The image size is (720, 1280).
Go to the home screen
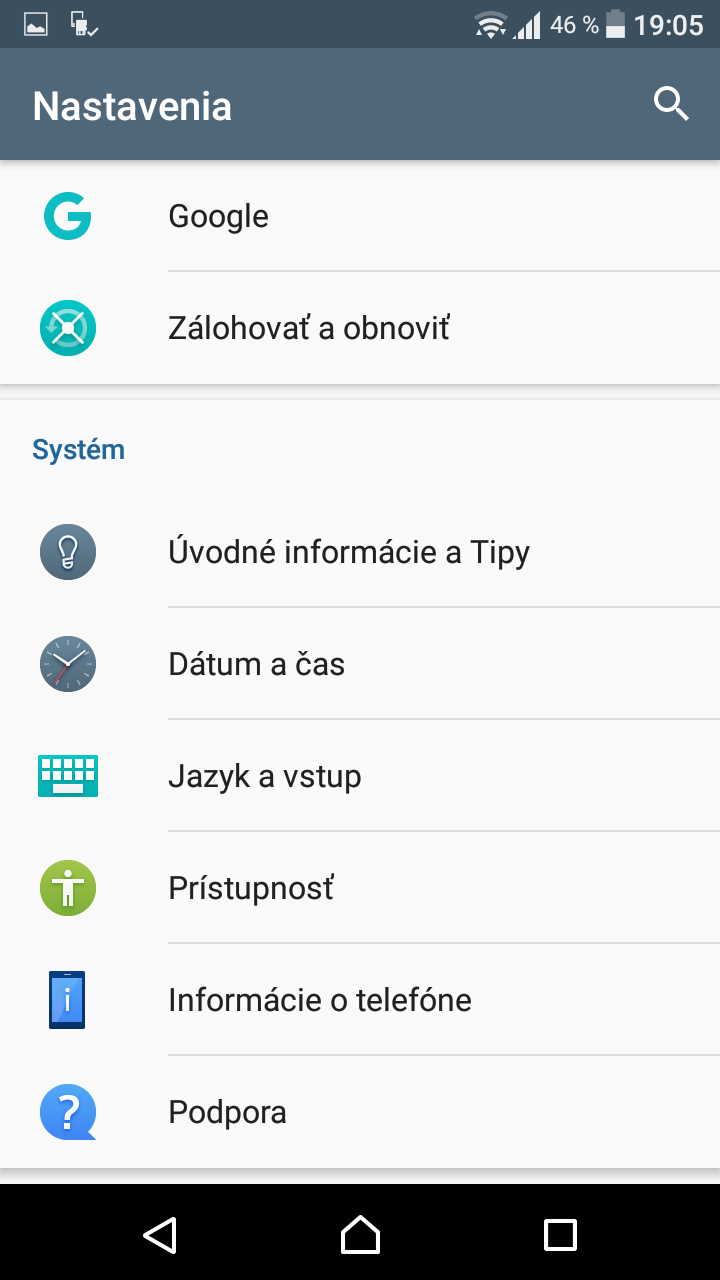[360, 1234]
